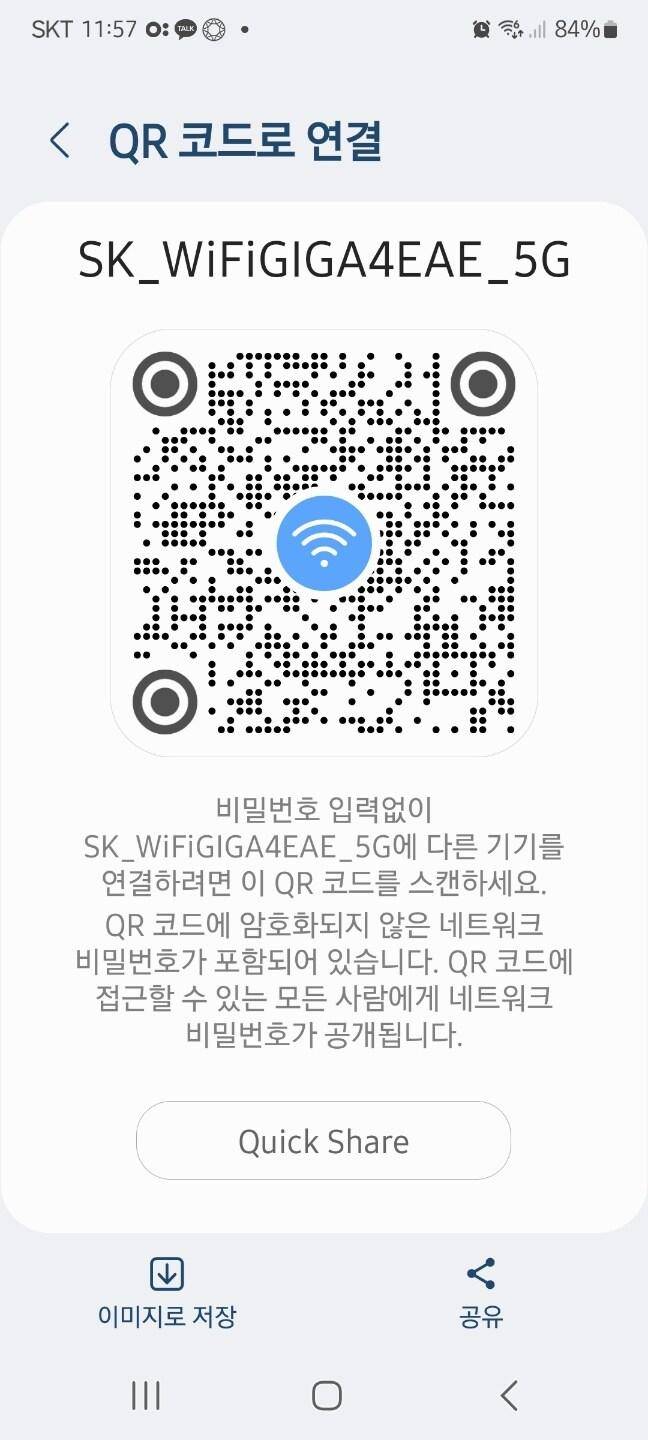Open recent apps from navigation bar

[146, 1395]
